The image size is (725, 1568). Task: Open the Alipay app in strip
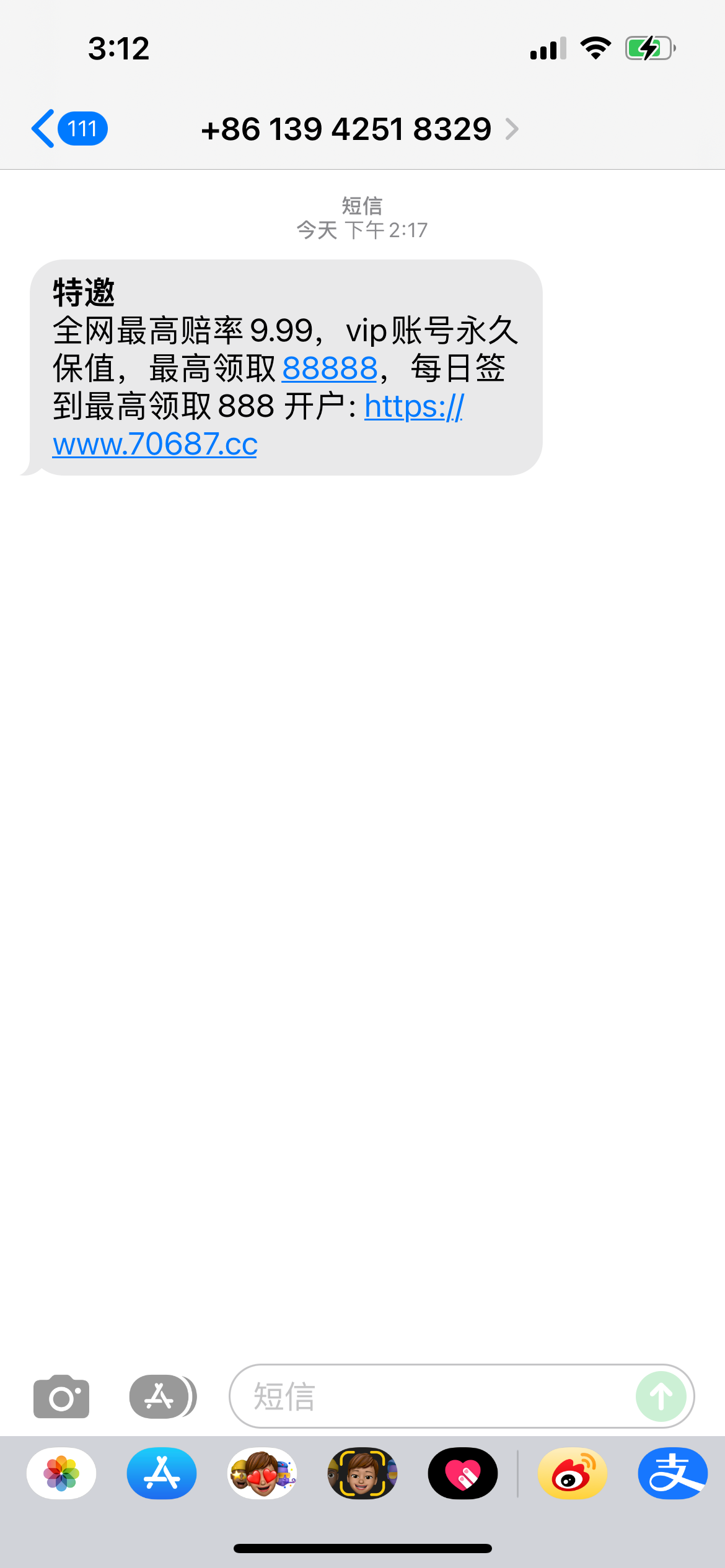(x=673, y=1474)
